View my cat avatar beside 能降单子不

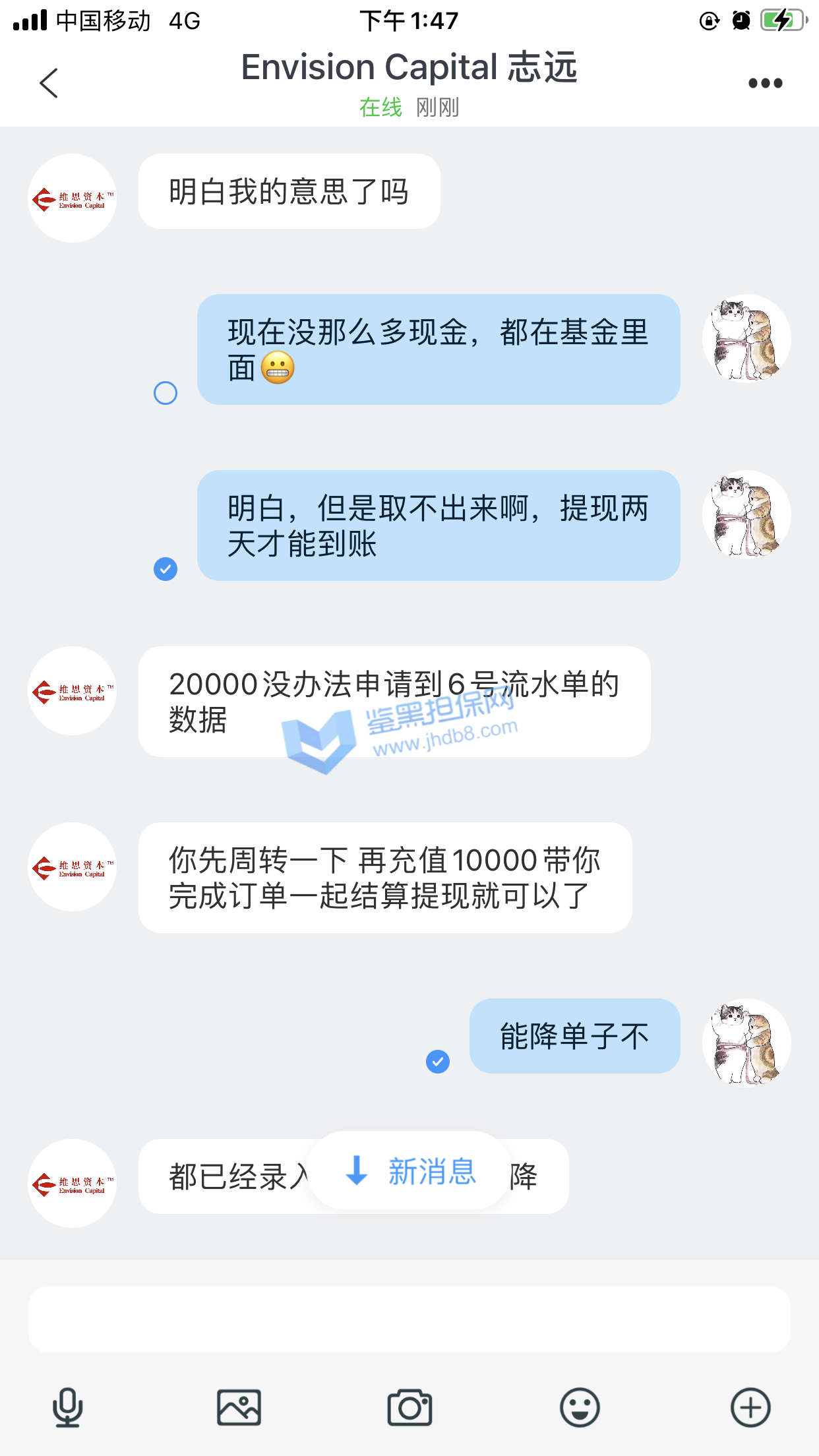coord(746,1043)
